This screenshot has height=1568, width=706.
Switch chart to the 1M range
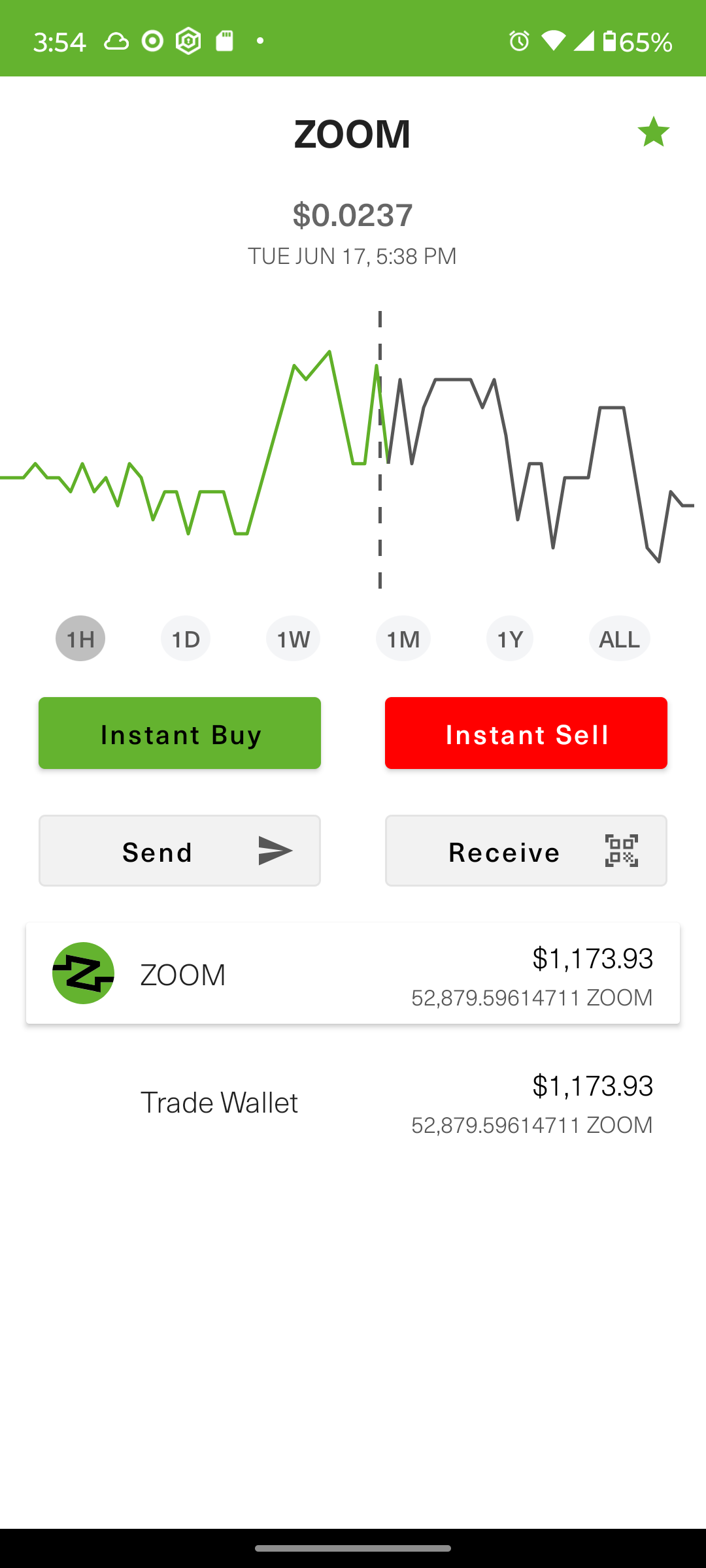[403, 638]
